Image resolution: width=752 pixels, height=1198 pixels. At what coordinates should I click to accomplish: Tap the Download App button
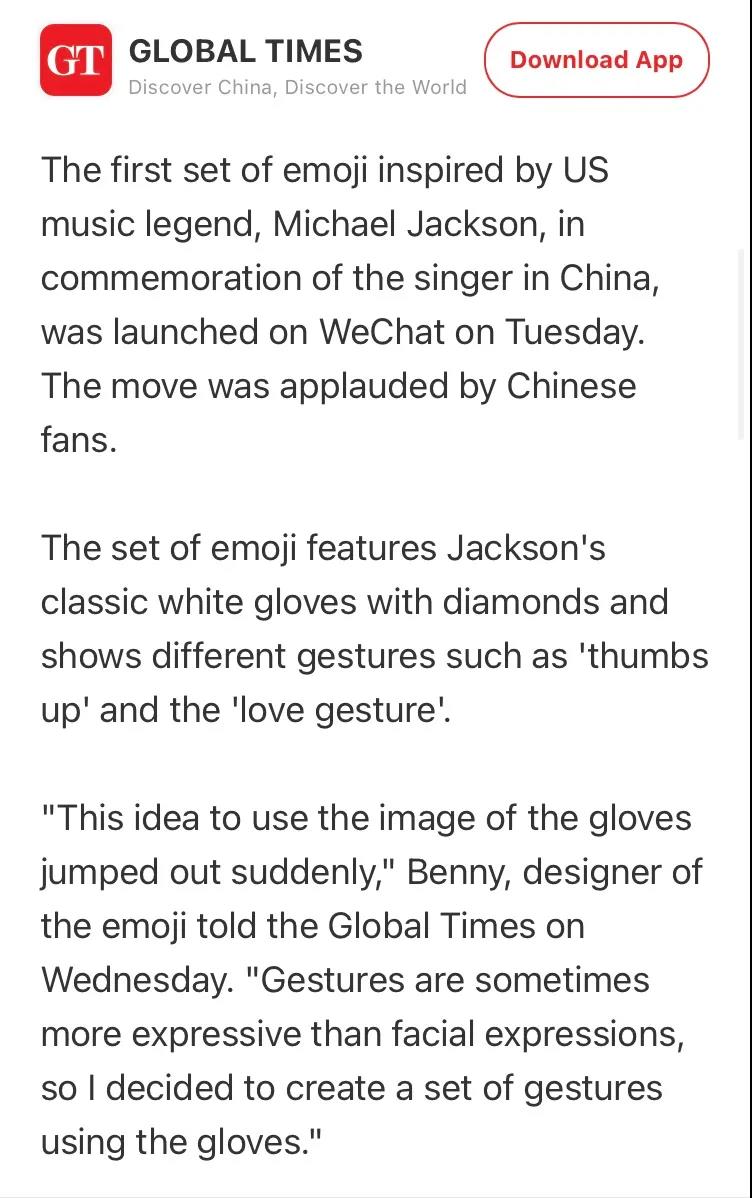(596, 60)
